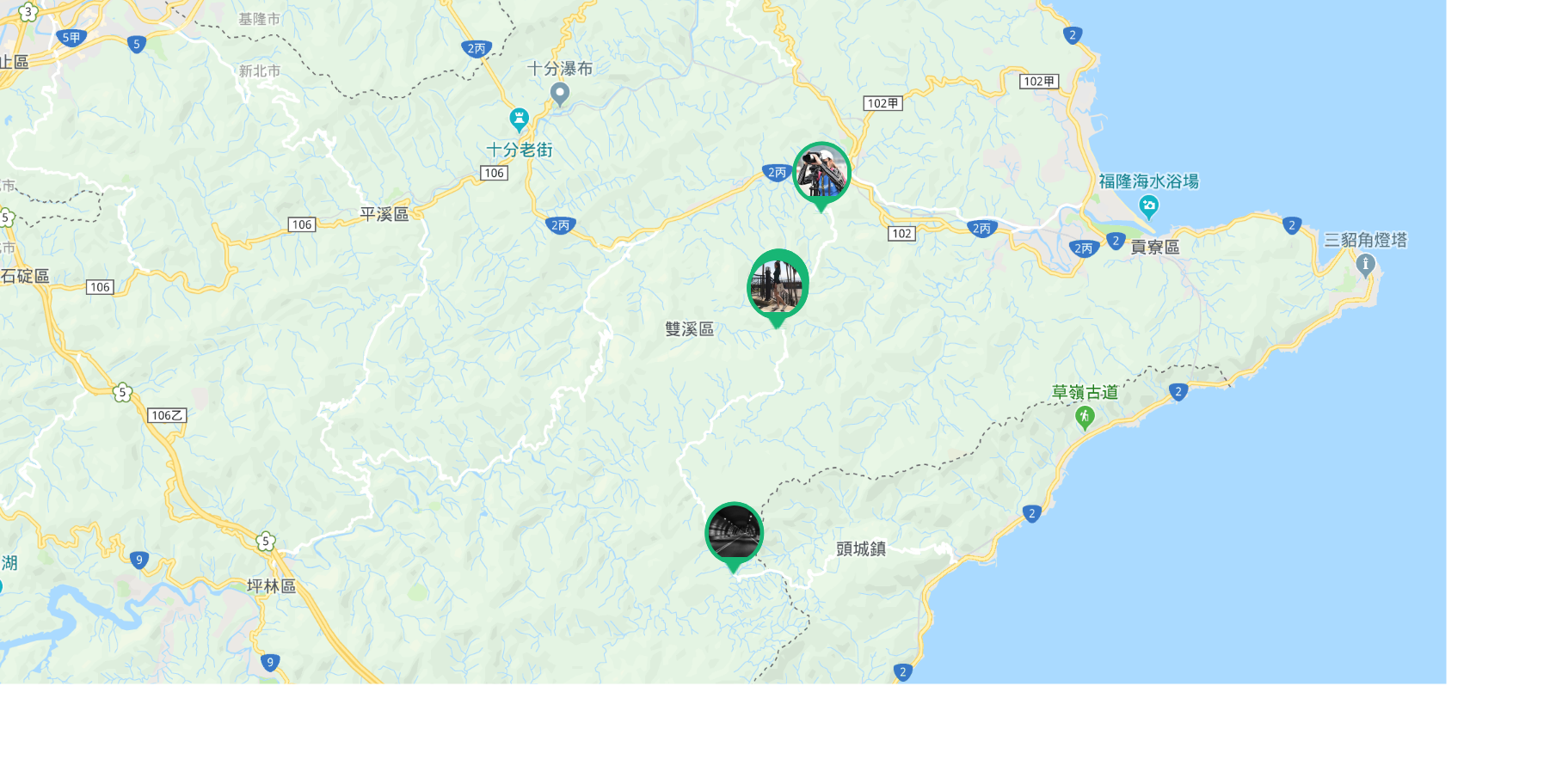The width and height of the screenshot is (1556, 784).
Task: Tap the 福隆海水浴場 camera pin
Action: click(x=1148, y=206)
